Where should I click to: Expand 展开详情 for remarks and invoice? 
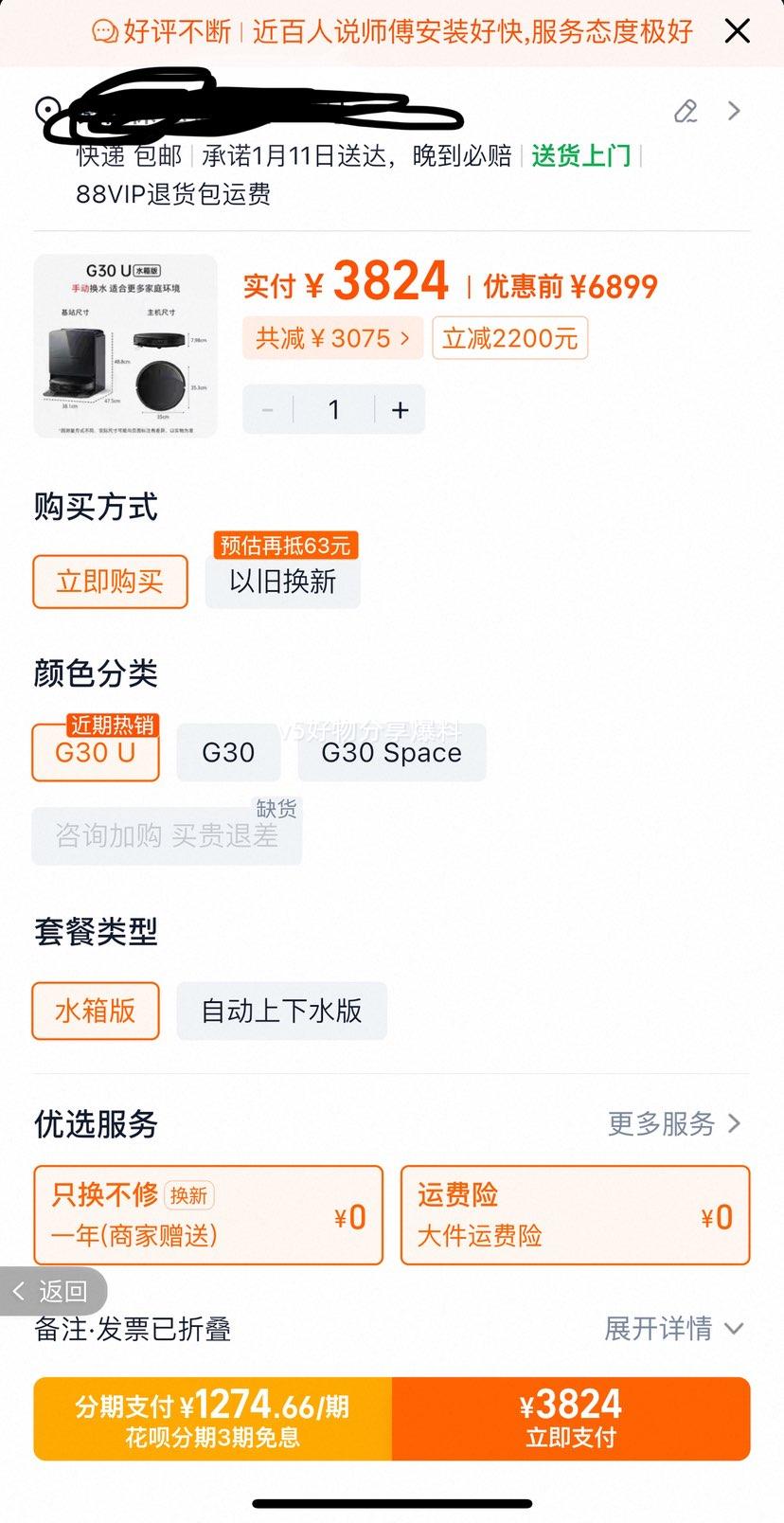(x=672, y=1328)
